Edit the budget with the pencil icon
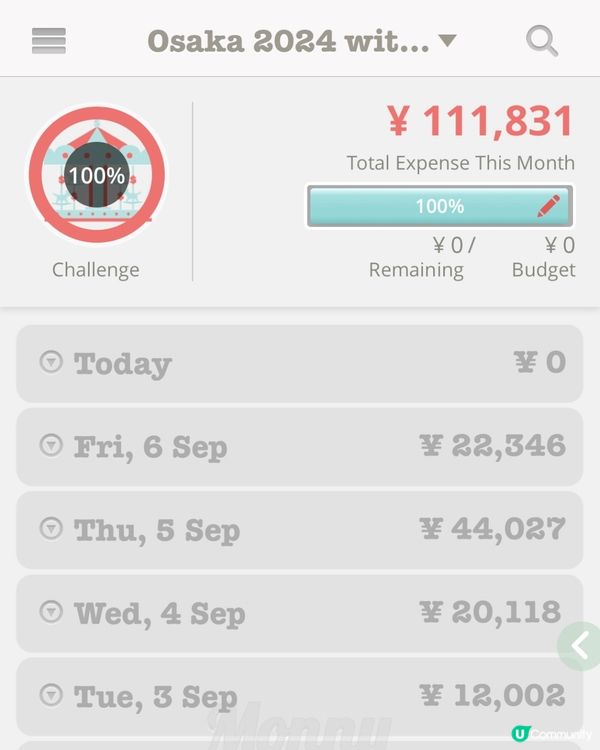 point(549,206)
